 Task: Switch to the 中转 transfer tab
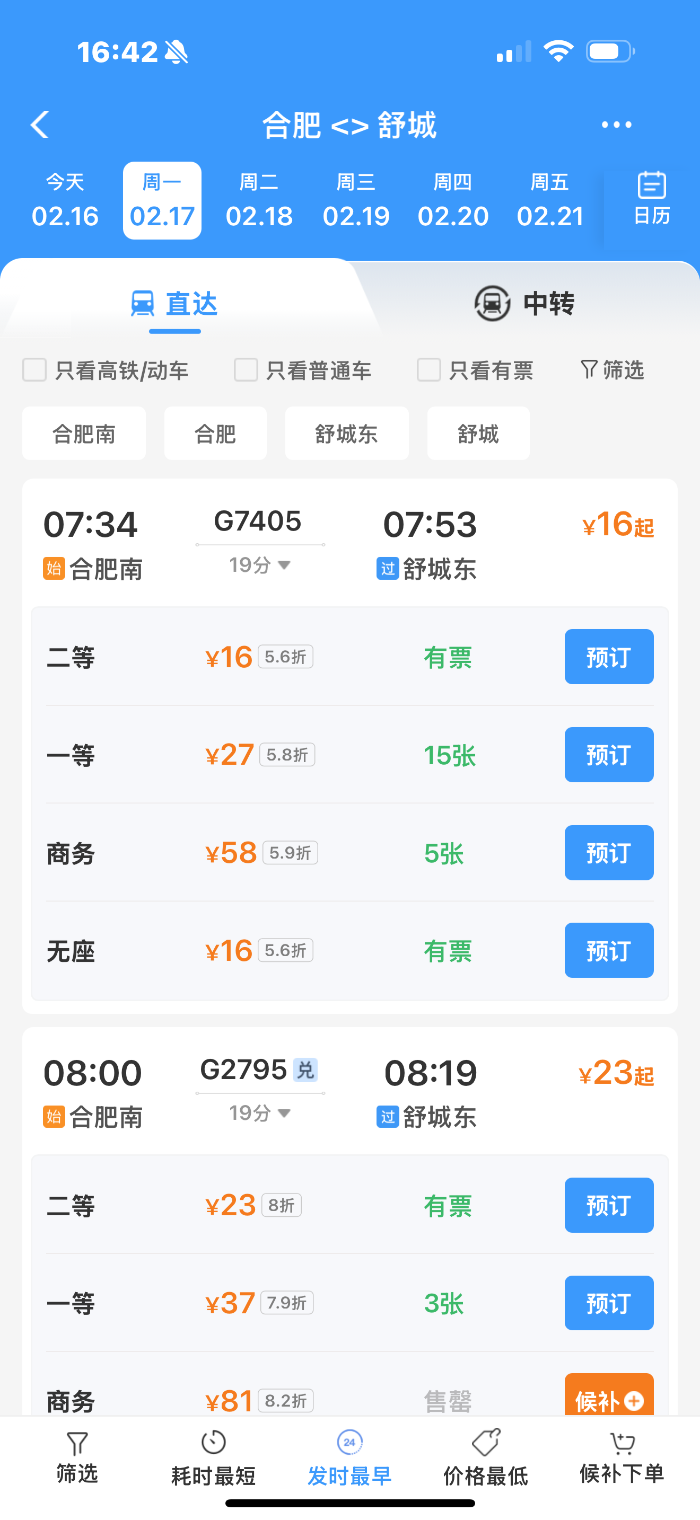(524, 303)
